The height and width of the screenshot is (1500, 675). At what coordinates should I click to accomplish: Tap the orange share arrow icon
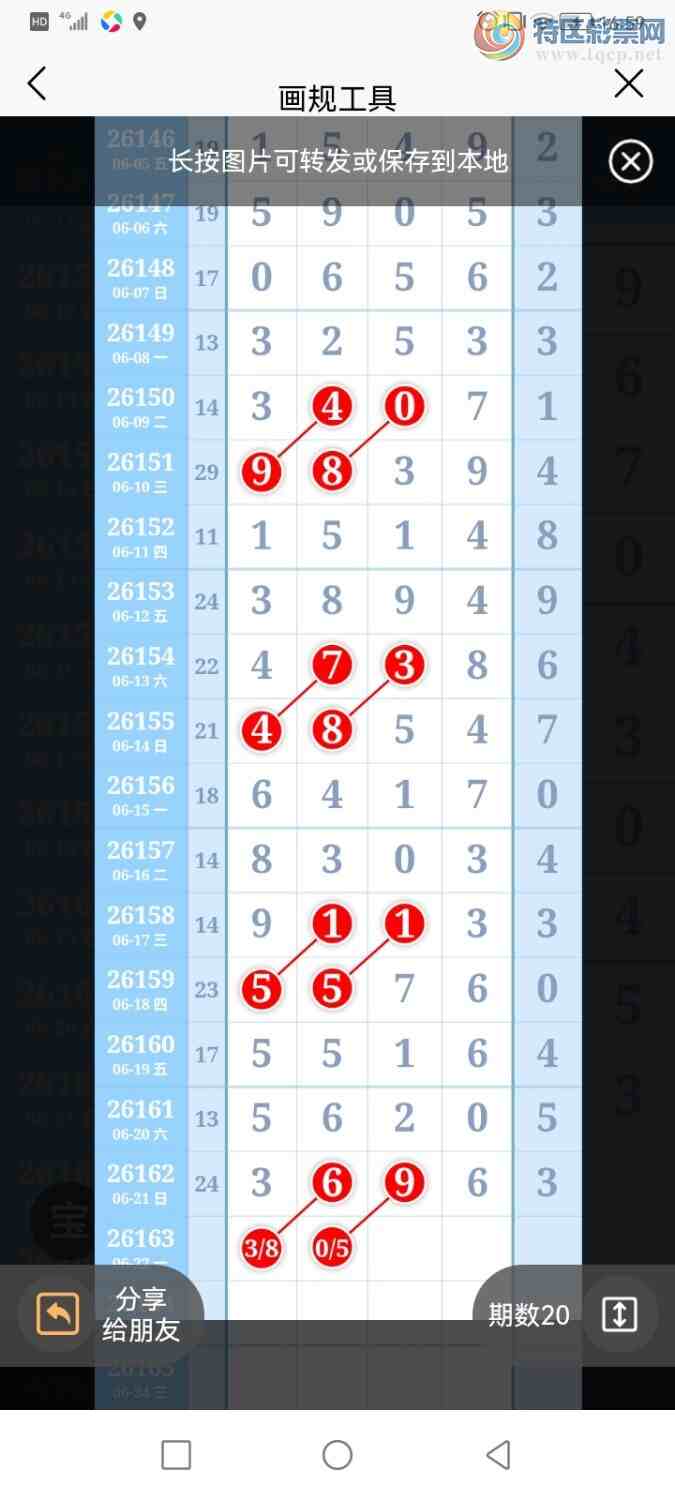58,1314
